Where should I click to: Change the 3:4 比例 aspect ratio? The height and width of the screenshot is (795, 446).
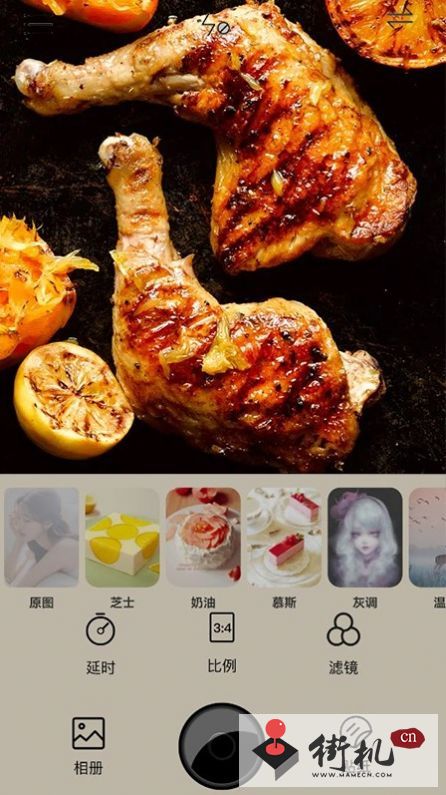222,643
